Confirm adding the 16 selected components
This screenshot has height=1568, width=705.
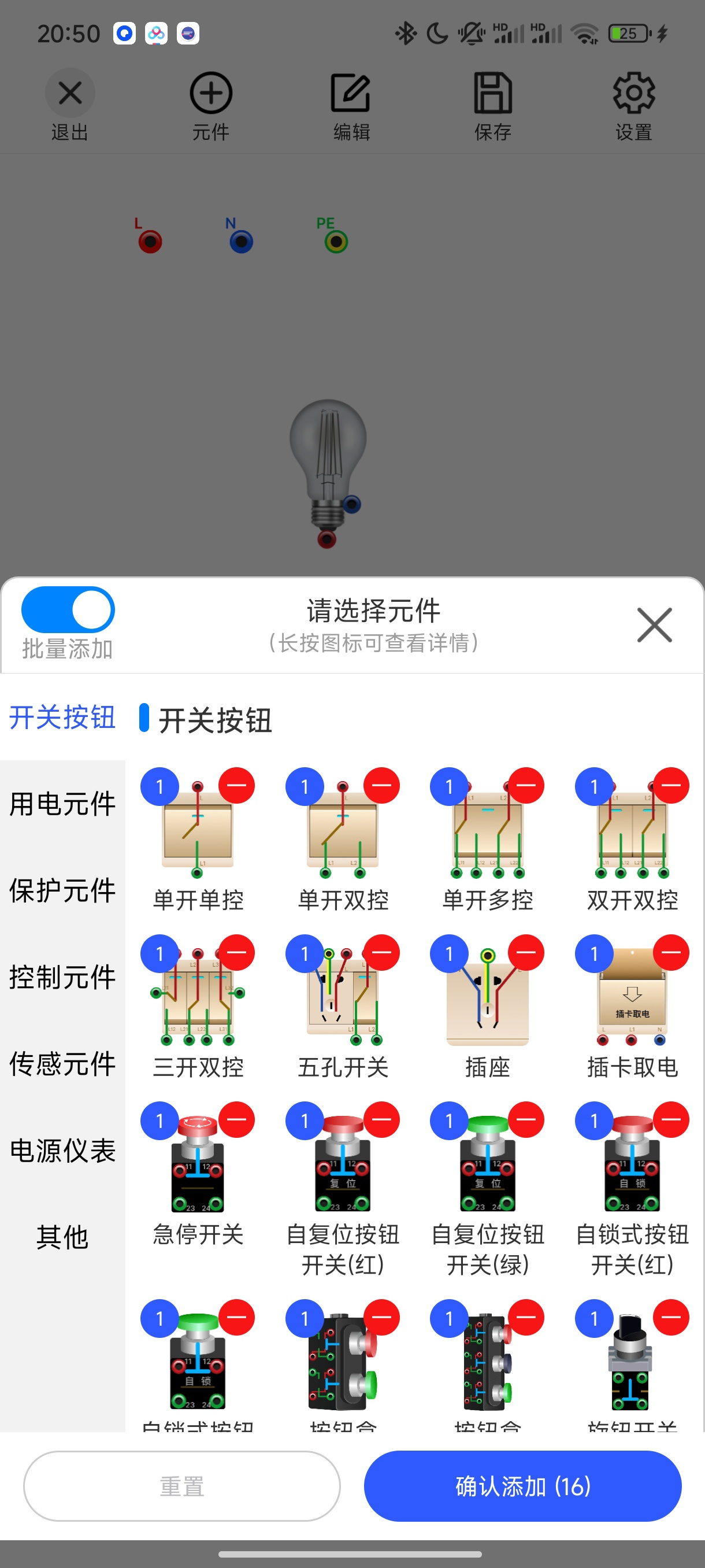522,1486
